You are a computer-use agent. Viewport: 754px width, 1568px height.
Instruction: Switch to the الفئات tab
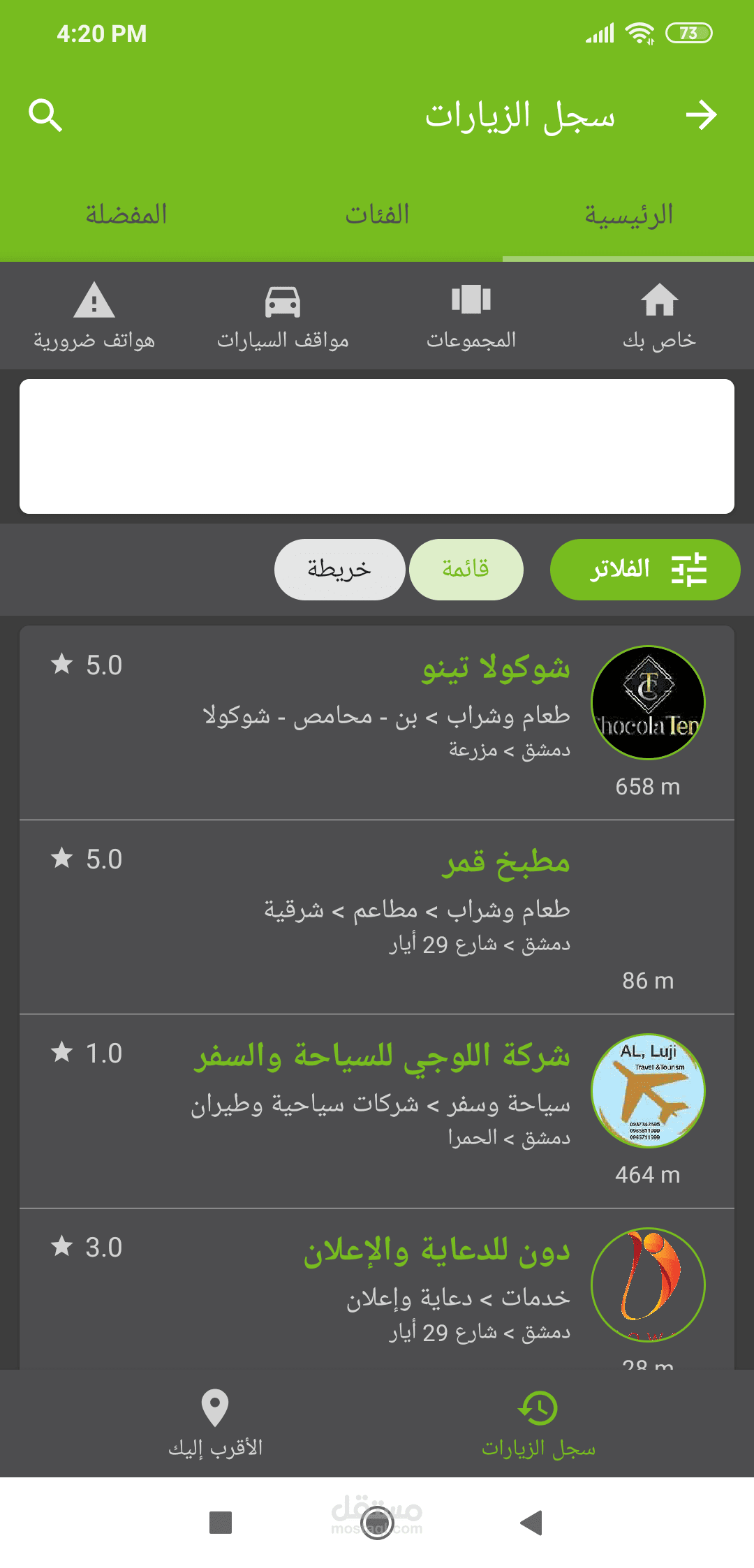point(377,215)
